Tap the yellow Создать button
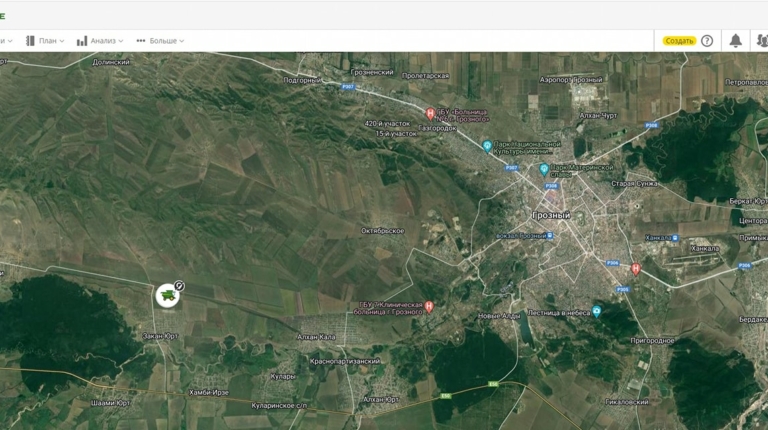Screen dimensions: 768x430 coord(678,41)
